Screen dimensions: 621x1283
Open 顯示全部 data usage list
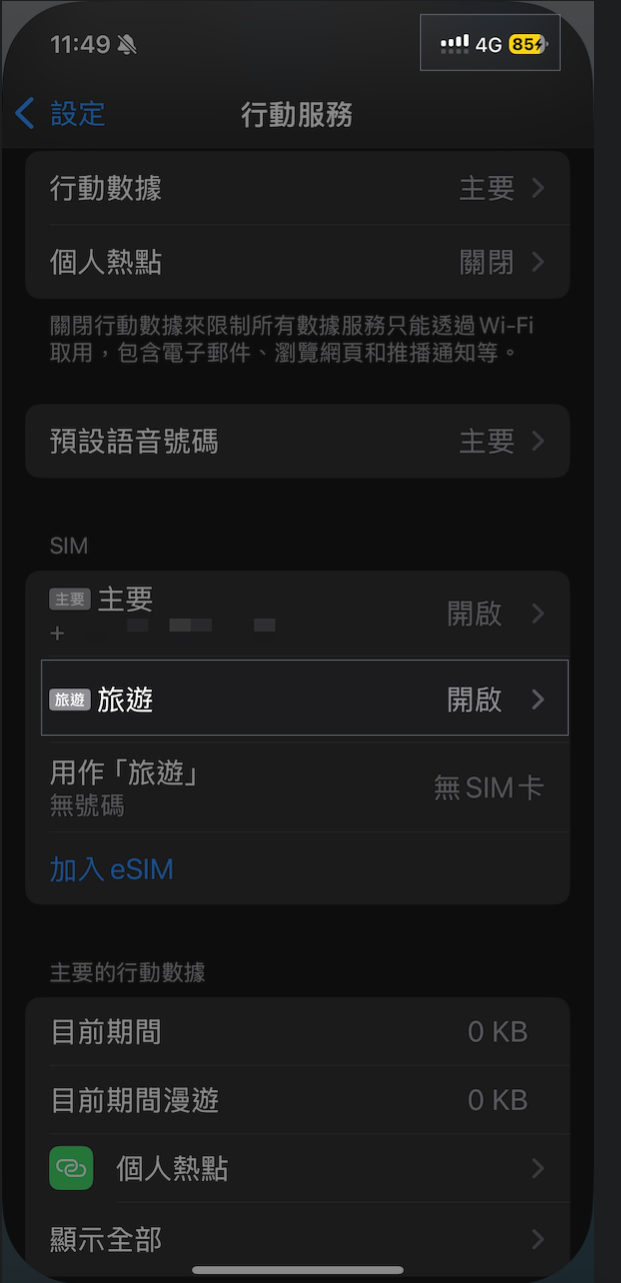point(297,1240)
